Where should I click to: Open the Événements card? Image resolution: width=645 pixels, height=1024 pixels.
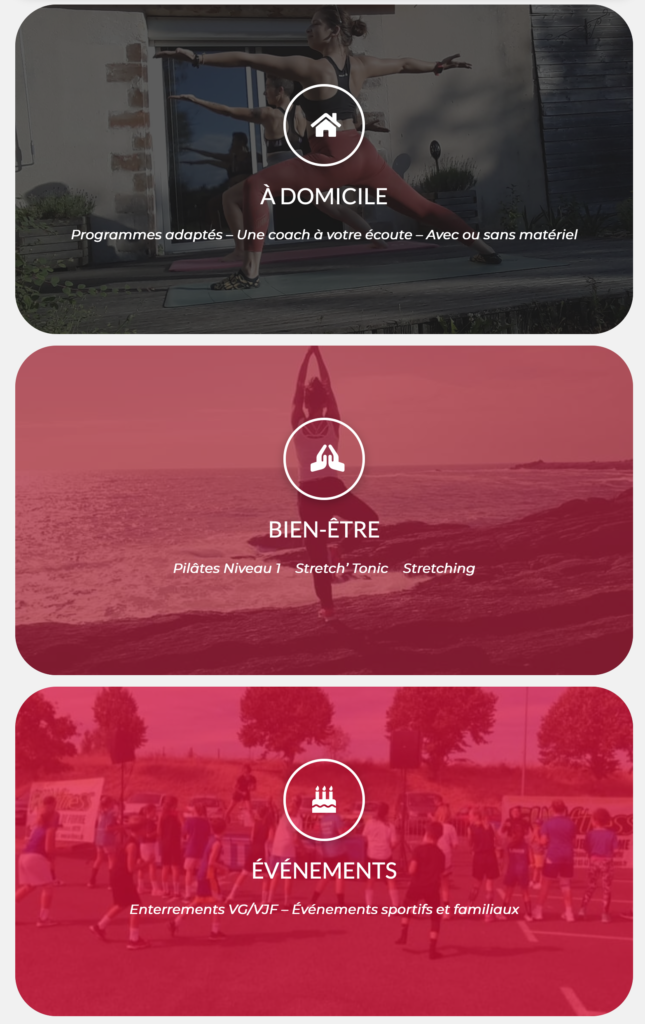coord(323,869)
